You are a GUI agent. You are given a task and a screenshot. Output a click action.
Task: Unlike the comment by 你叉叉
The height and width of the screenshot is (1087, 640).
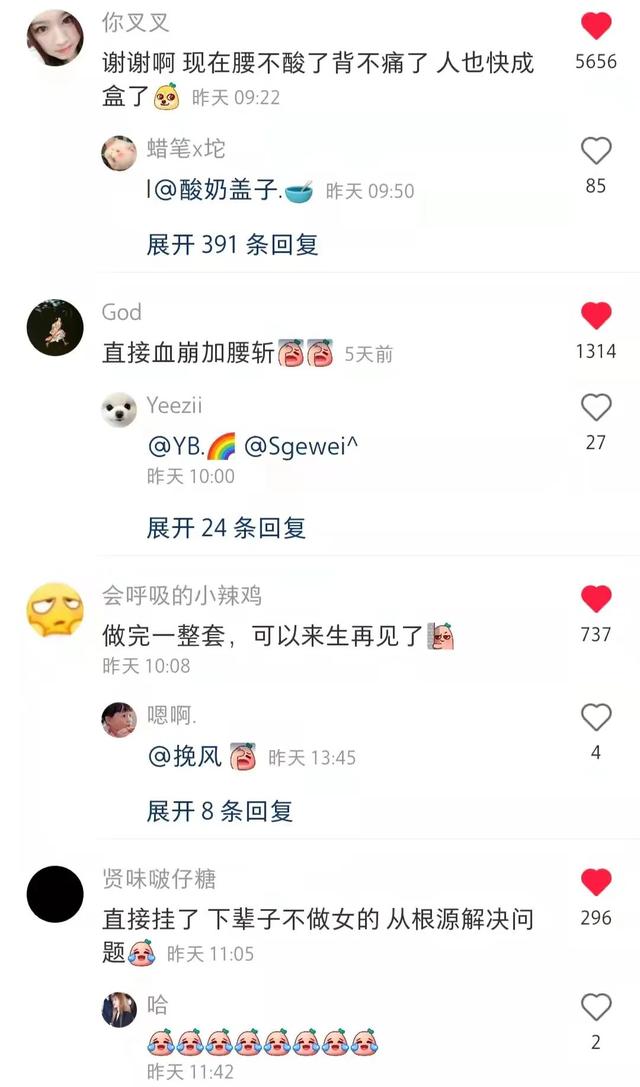click(x=596, y=26)
